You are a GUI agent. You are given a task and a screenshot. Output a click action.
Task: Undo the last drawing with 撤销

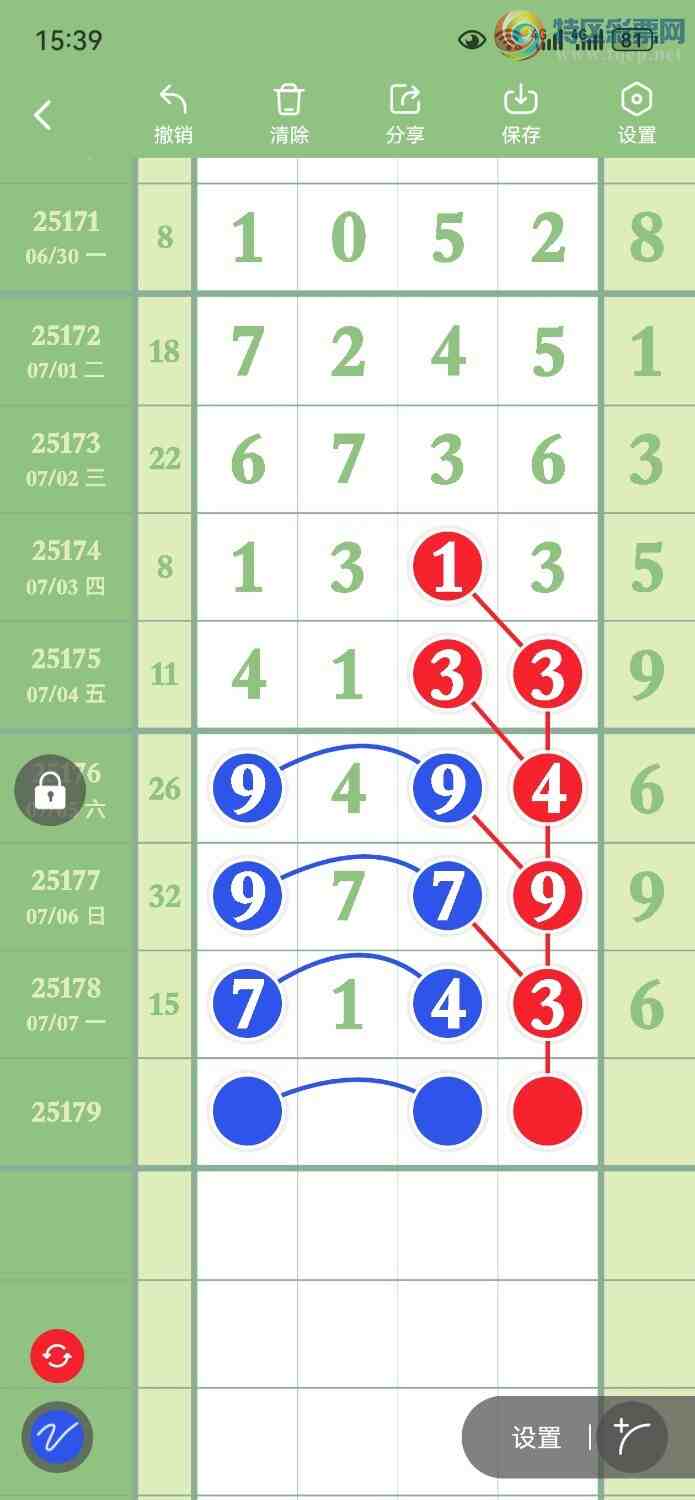[173, 114]
